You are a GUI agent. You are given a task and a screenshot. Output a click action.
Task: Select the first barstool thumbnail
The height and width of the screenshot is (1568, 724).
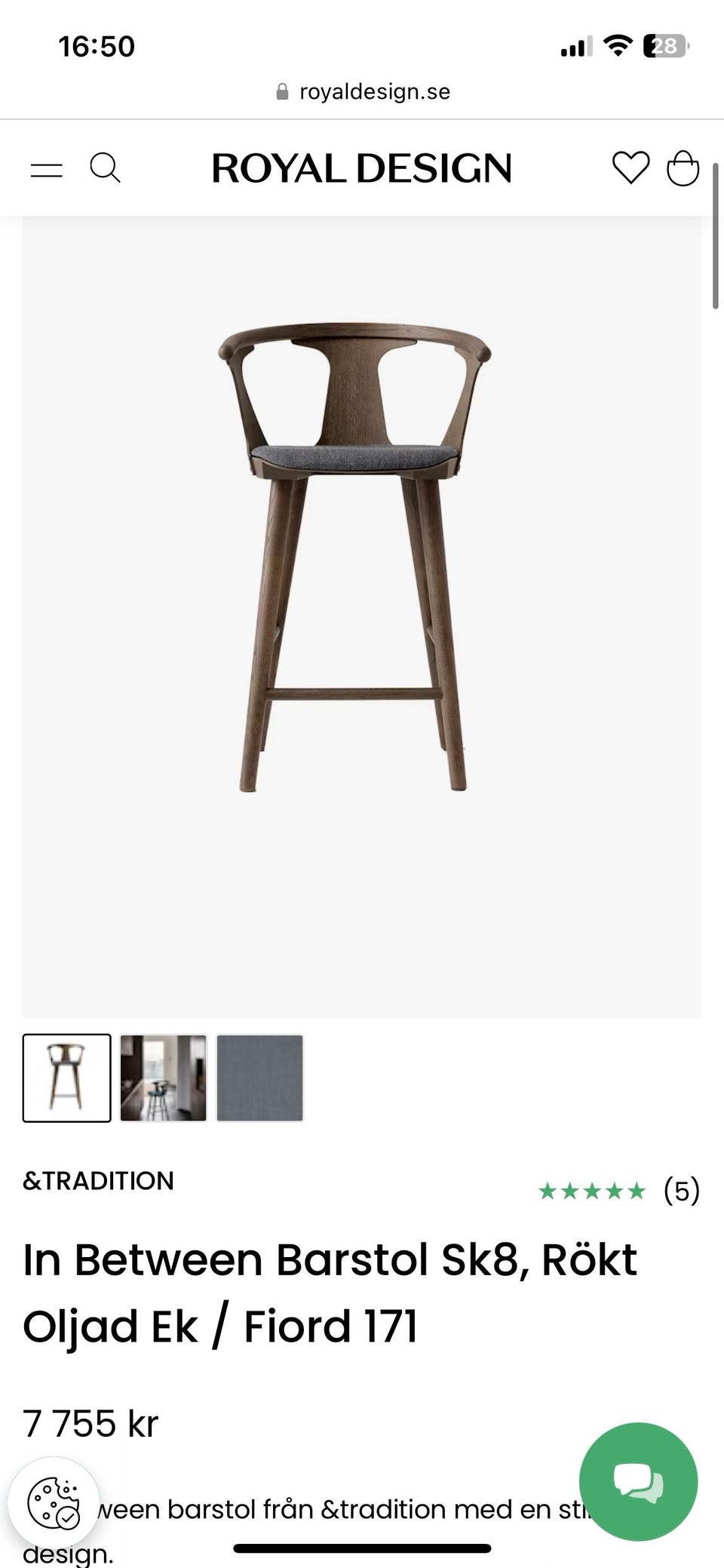coord(67,1078)
